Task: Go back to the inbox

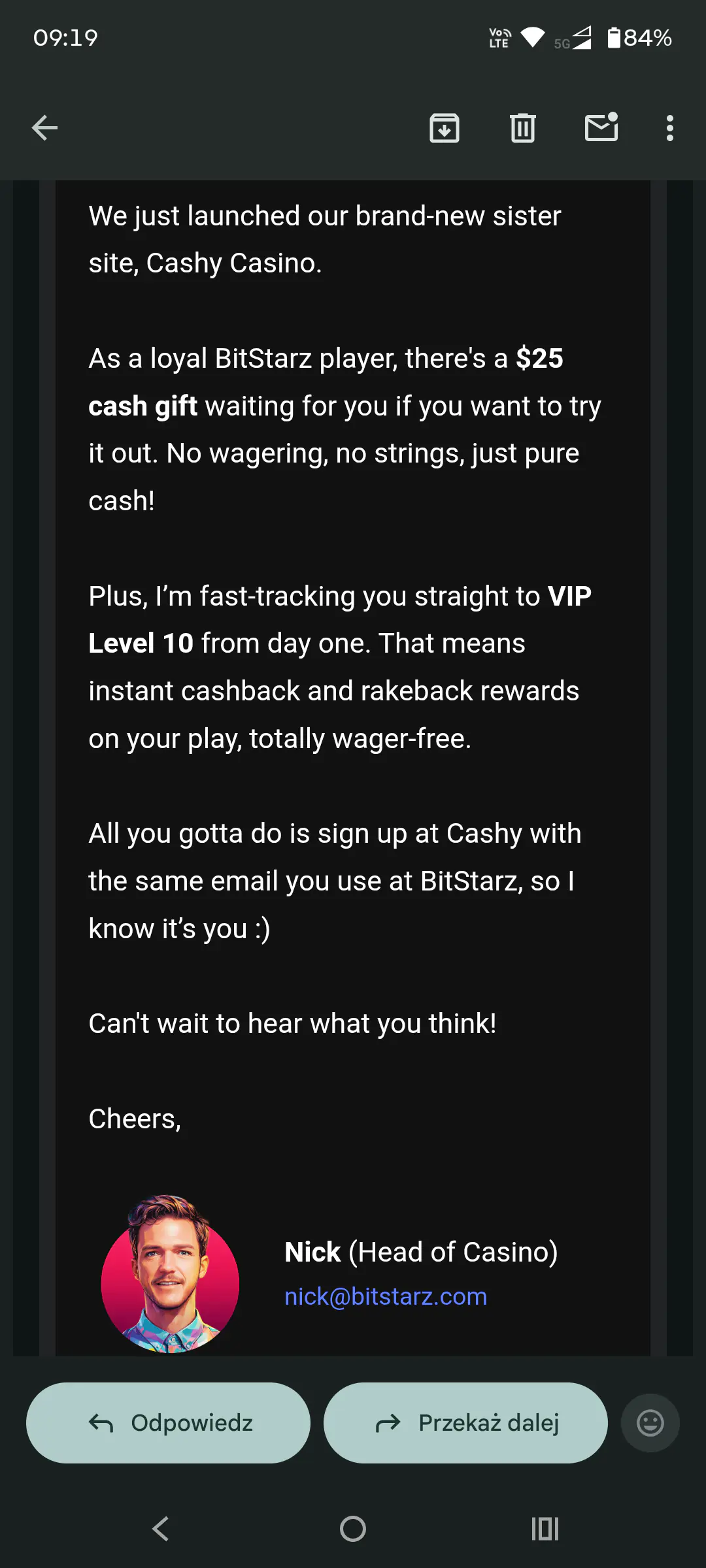Action: click(44, 127)
